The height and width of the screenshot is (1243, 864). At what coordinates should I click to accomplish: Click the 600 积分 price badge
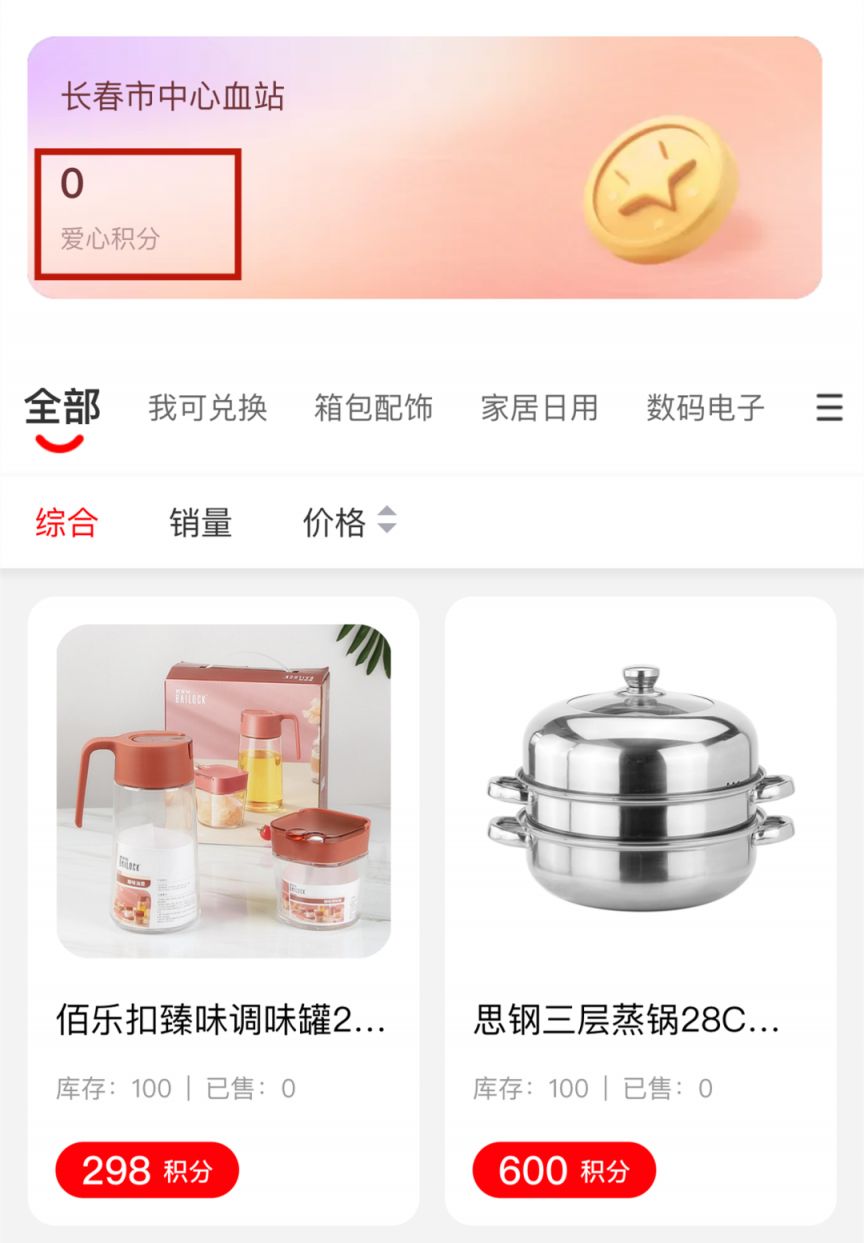[x=563, y=1169]
